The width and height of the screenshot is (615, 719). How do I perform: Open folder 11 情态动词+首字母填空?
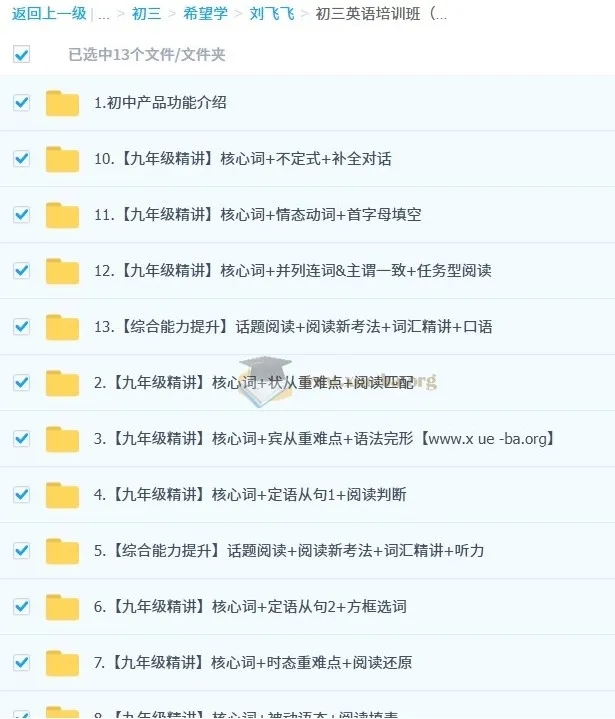(x=257, y=214)
